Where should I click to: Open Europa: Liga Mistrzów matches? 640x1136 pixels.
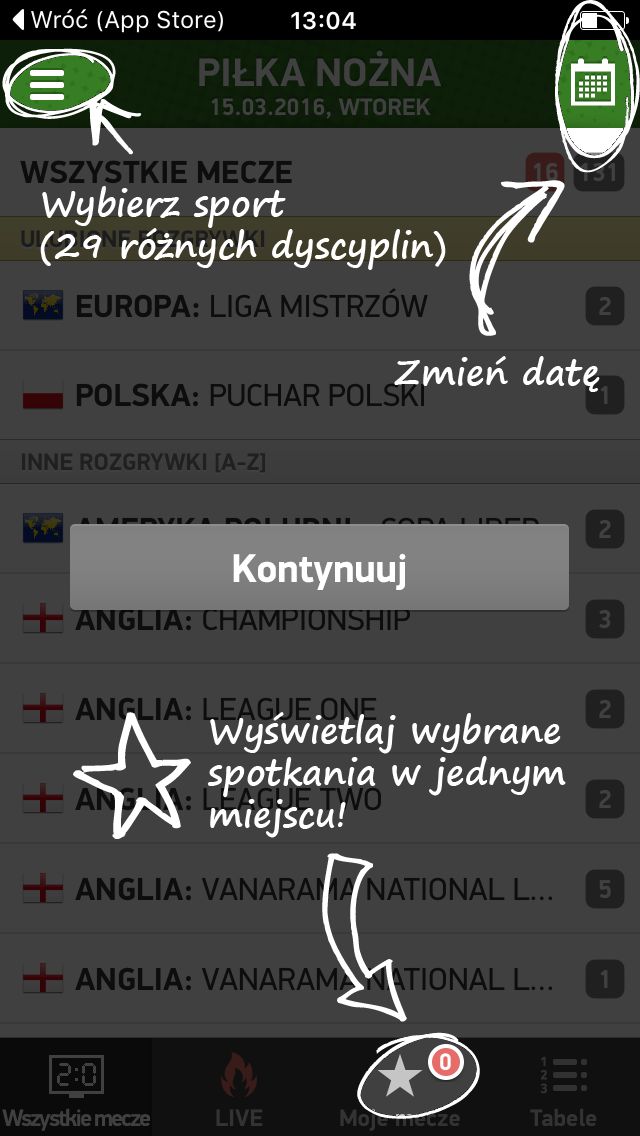(x=320, y=306)
